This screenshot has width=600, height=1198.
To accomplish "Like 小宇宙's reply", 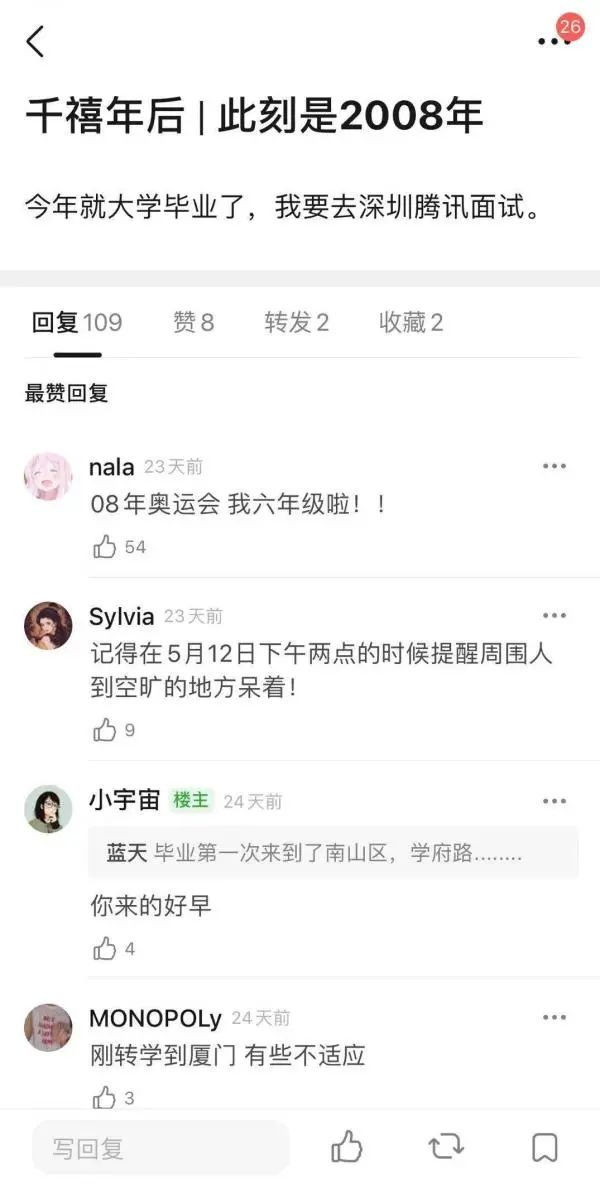I will pos(105,948).
